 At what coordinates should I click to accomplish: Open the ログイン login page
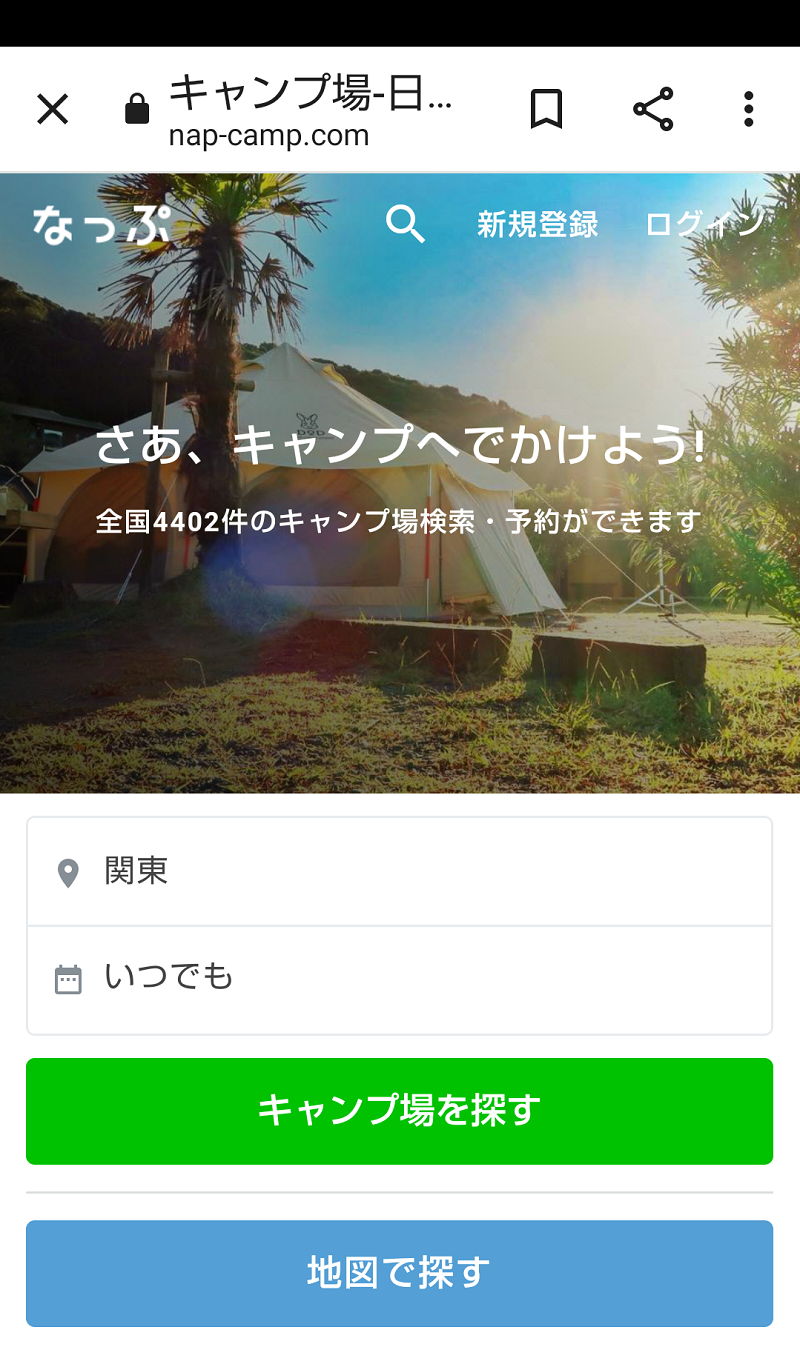coord(705,225)
